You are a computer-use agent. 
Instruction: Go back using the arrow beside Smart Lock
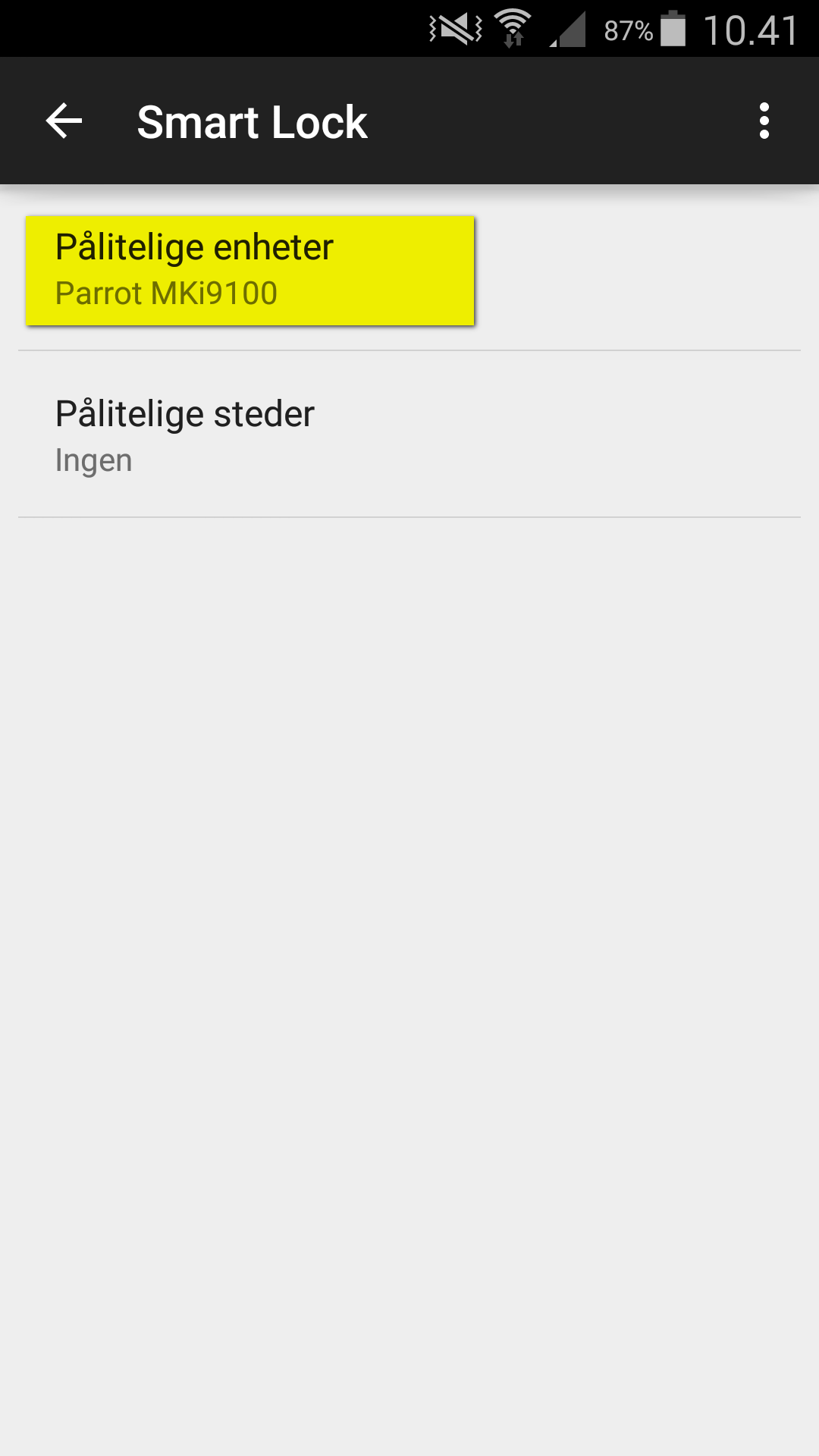(64, 121)
